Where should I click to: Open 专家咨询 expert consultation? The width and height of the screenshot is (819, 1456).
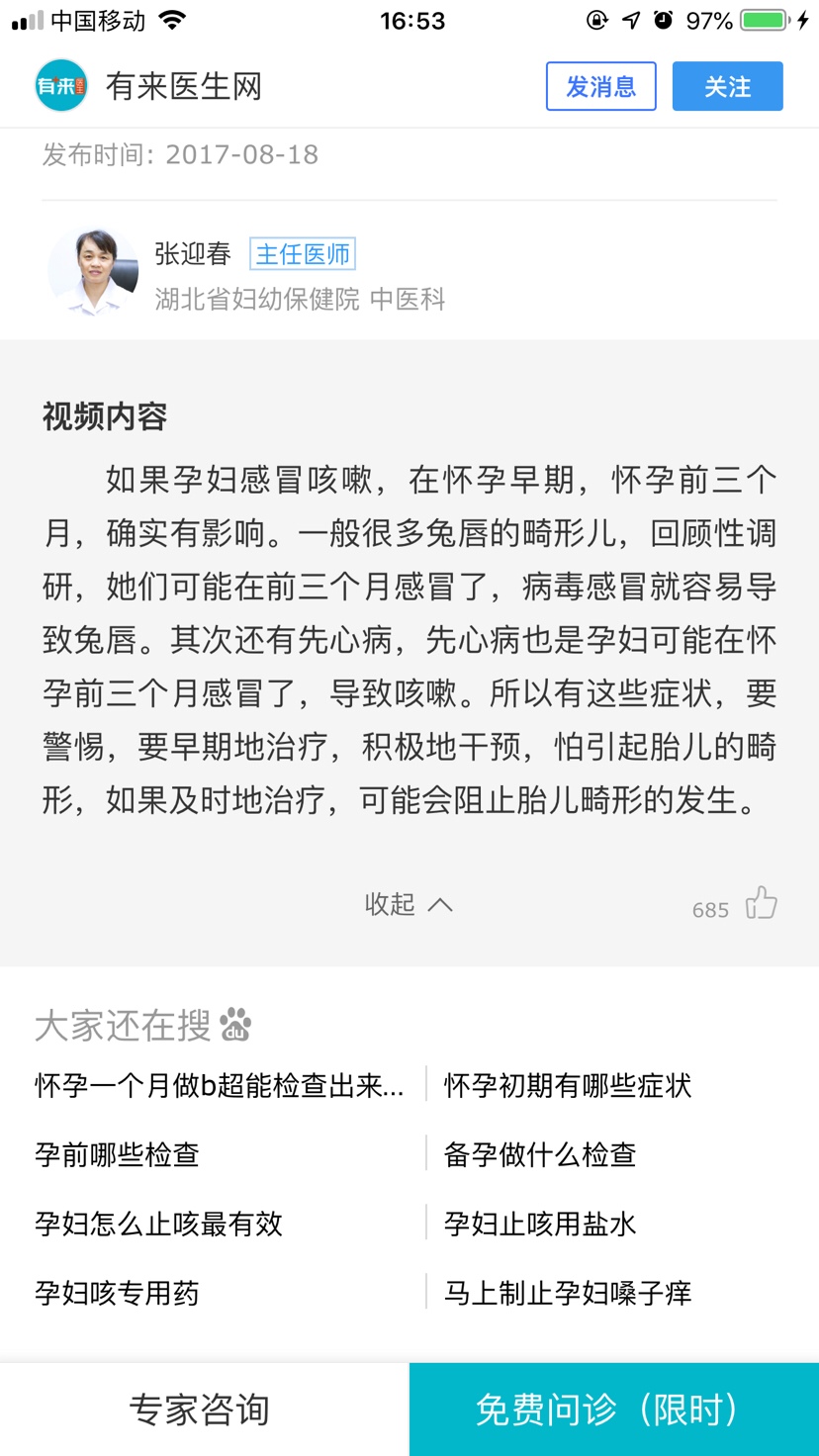click(200, 1410)
